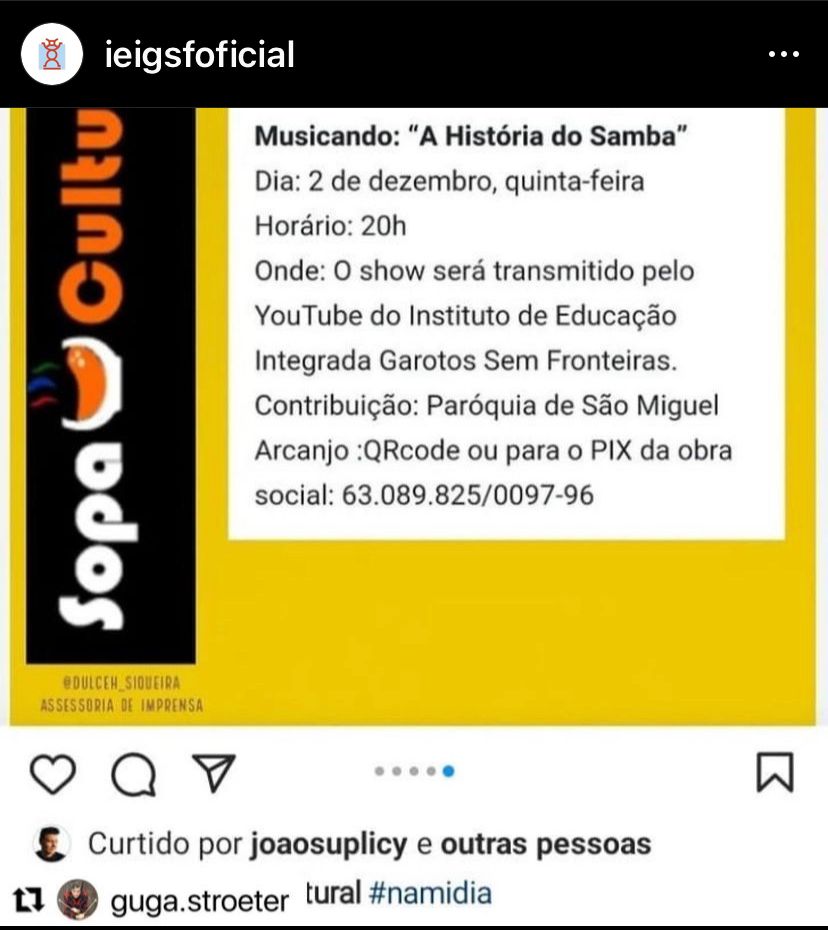Open comments on this post
This screenshot has width=828, height=930.
(x=132, y=773)
